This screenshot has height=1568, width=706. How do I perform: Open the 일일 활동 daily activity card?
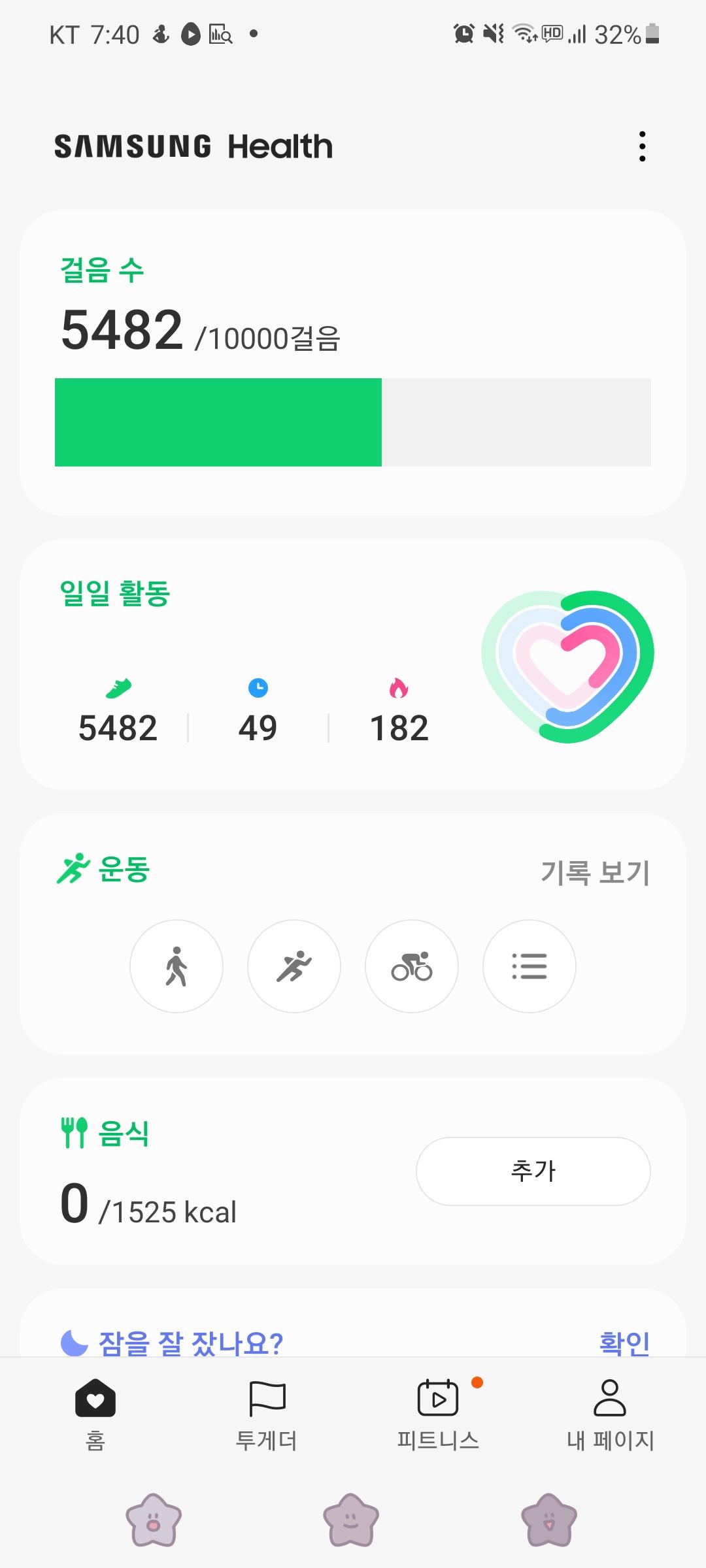[353, 664]
